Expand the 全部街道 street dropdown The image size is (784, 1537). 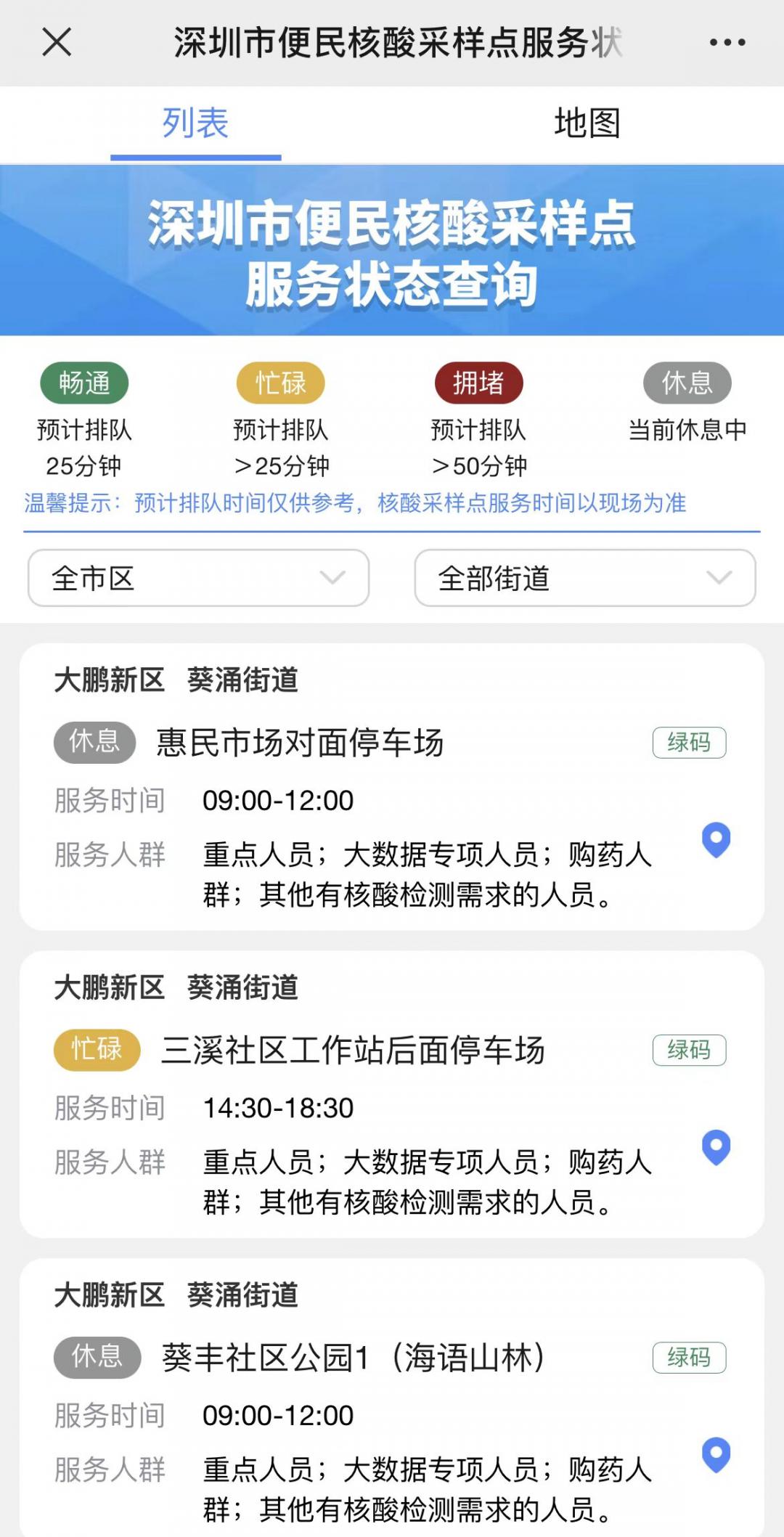click(x=584, y=578)
